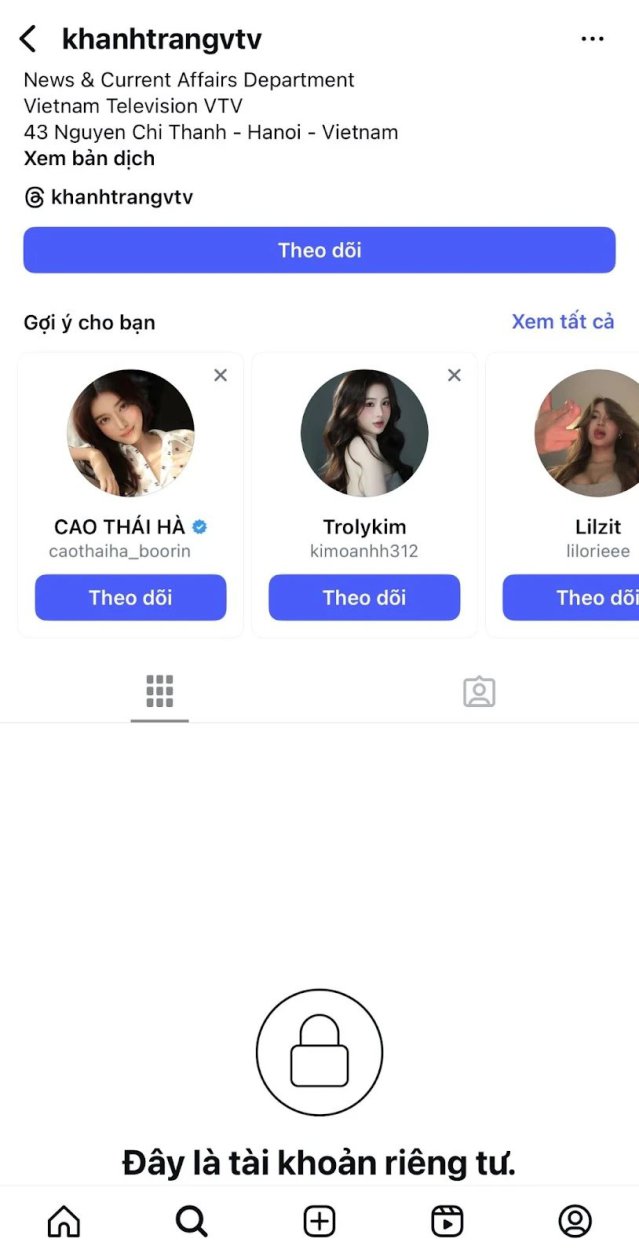Open Trolykim's profile picture
Viewport: 639px width, 1257px height.
tap(364, 433)
